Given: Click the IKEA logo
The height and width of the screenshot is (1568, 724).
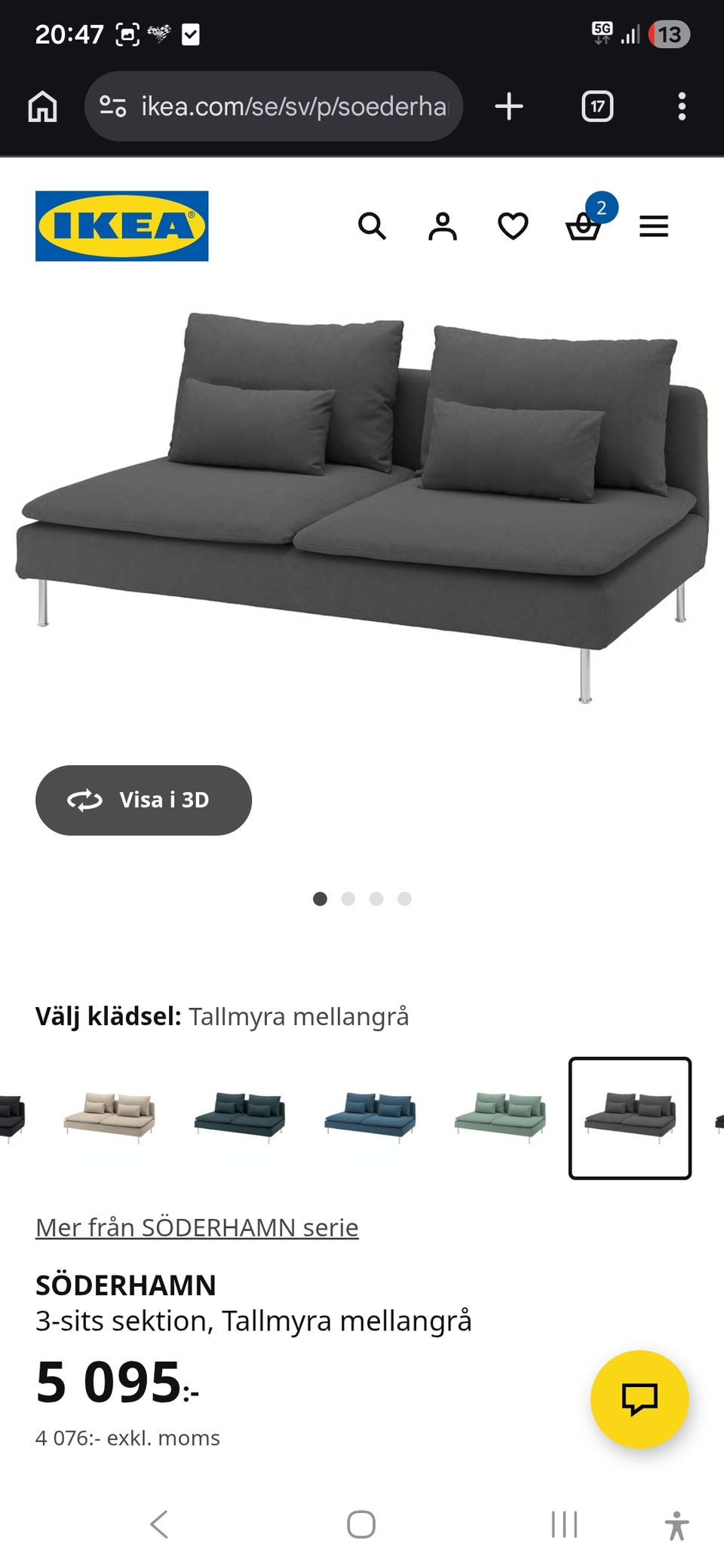Looking at the screenshot, I should coord(121,225).
